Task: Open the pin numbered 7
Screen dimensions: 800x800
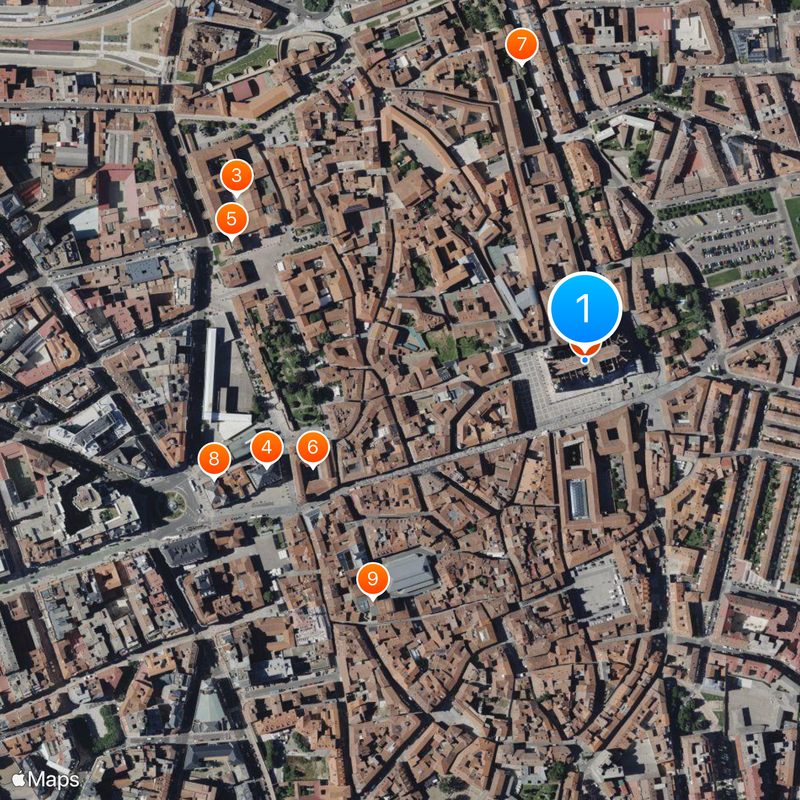Action: coord(521,45)
